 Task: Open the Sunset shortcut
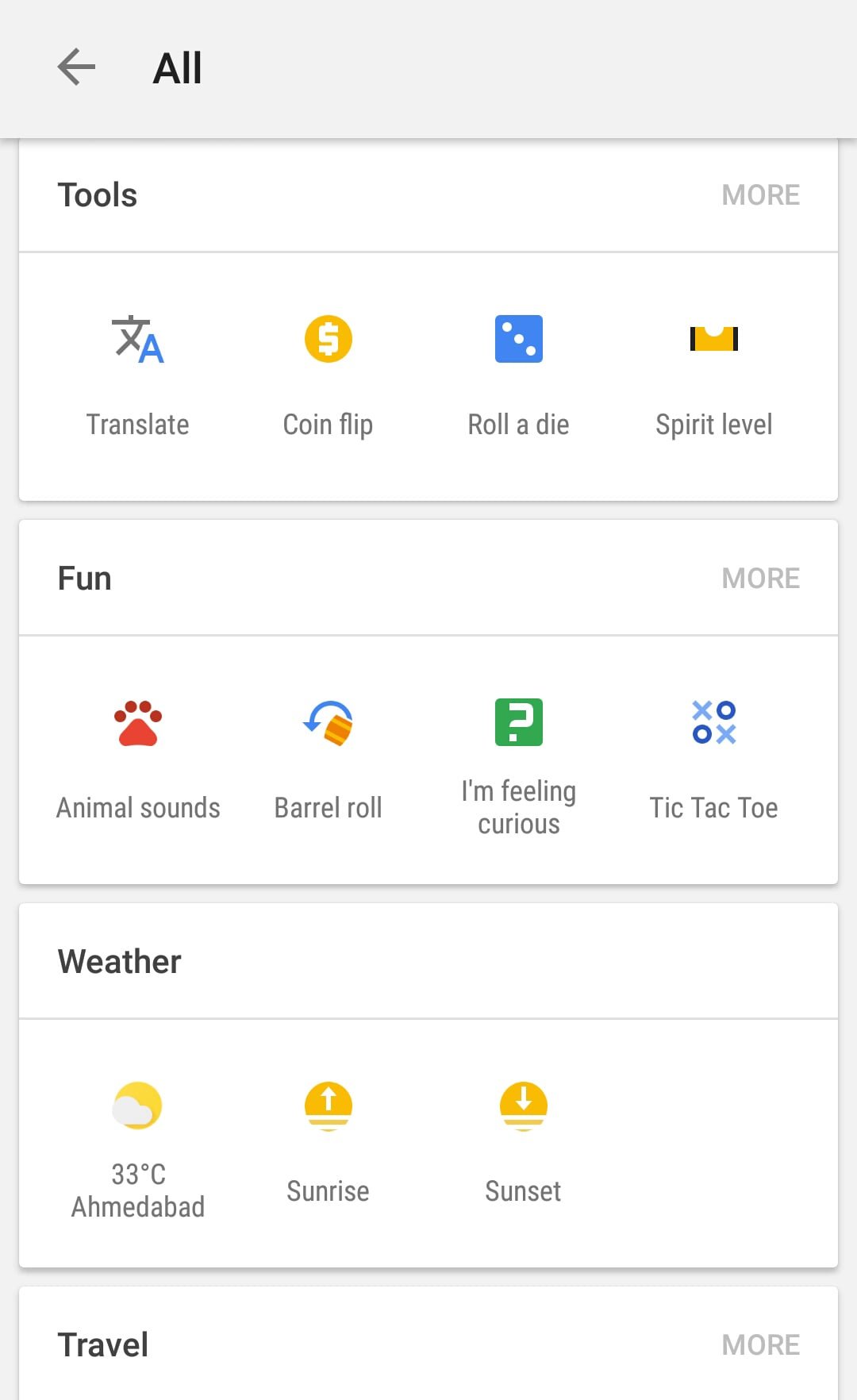523,1143
